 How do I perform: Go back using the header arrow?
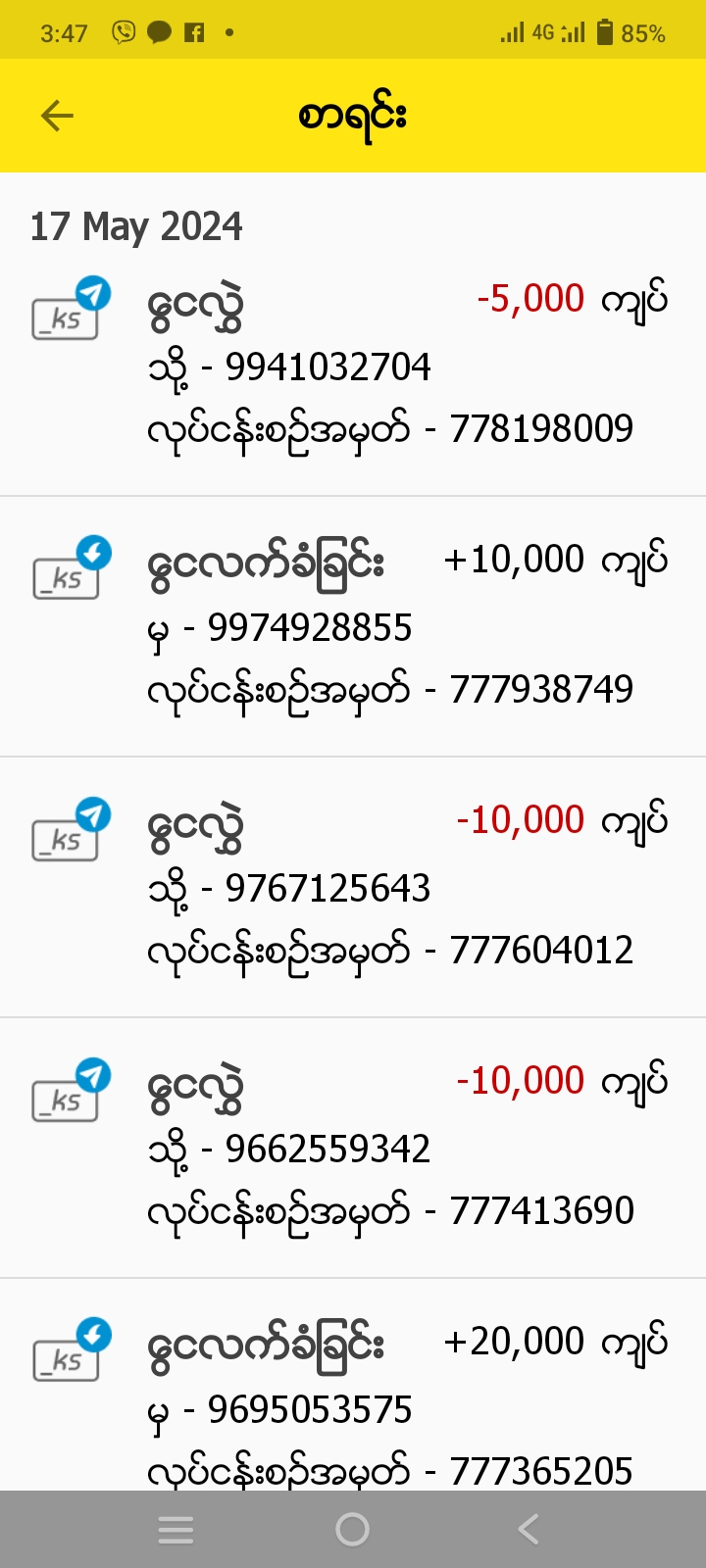pyautogui.click(x=57, y=116)
